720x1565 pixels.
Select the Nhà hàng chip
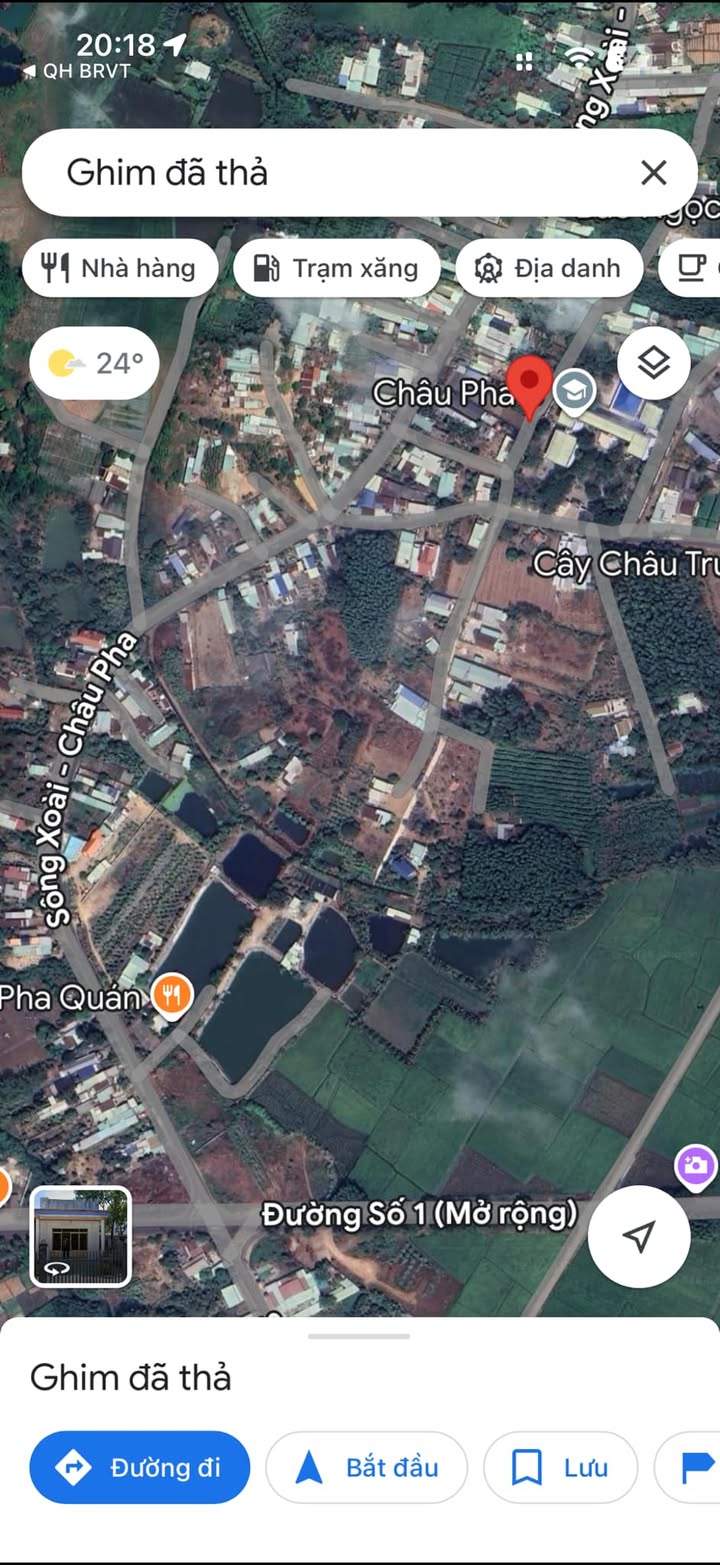click(120, 268)
